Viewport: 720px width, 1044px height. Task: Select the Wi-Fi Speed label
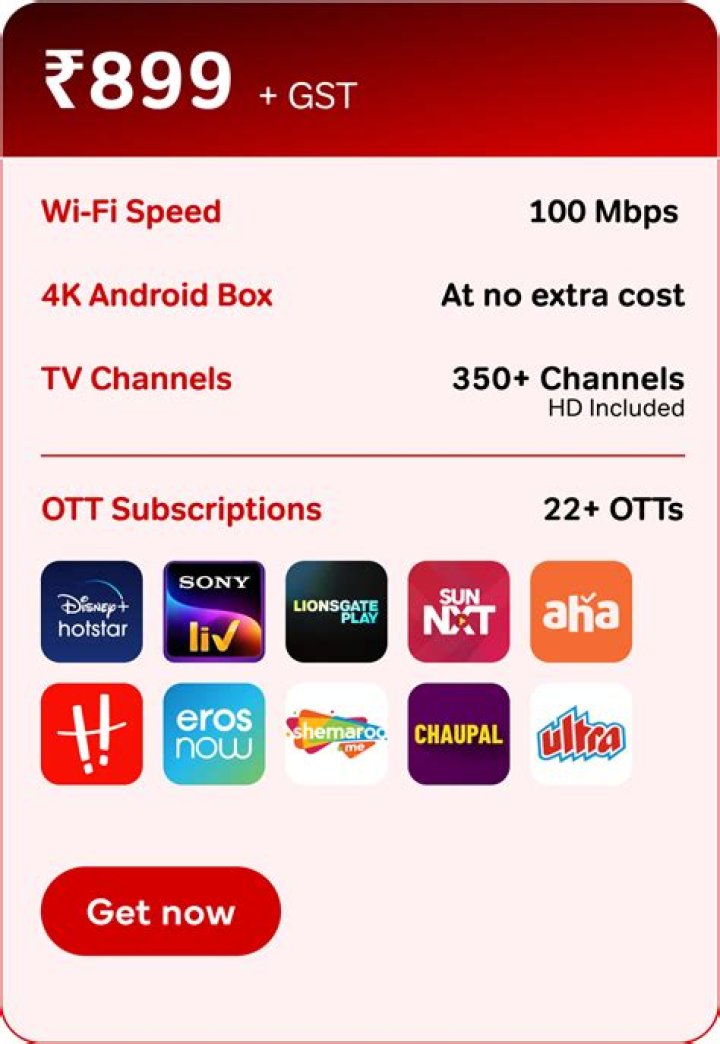(130, 211)
